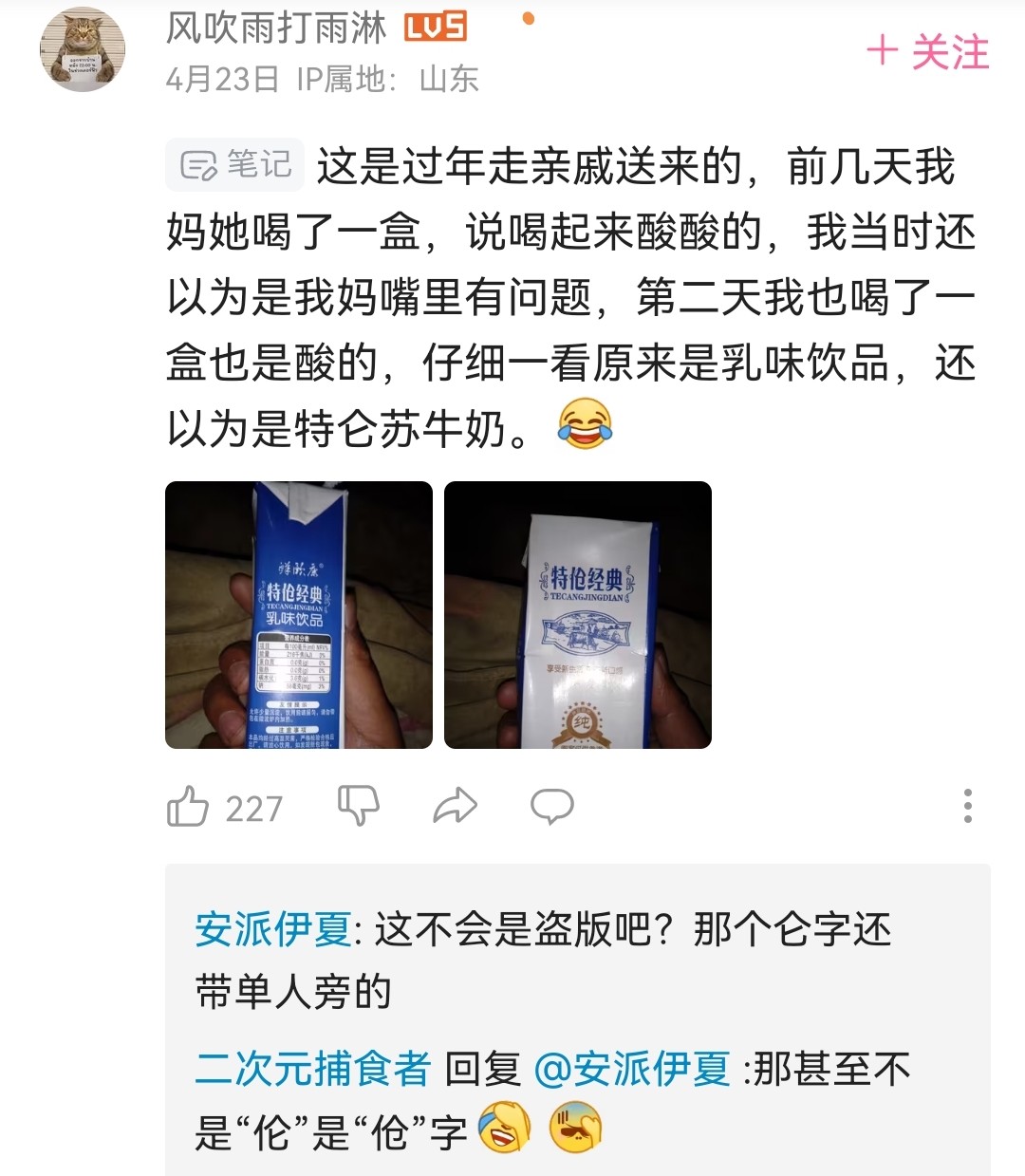Viewport: 1025px width, 1176px height.
Task: Reply via the comment bubble icon
Action: (x=551, y=806)
